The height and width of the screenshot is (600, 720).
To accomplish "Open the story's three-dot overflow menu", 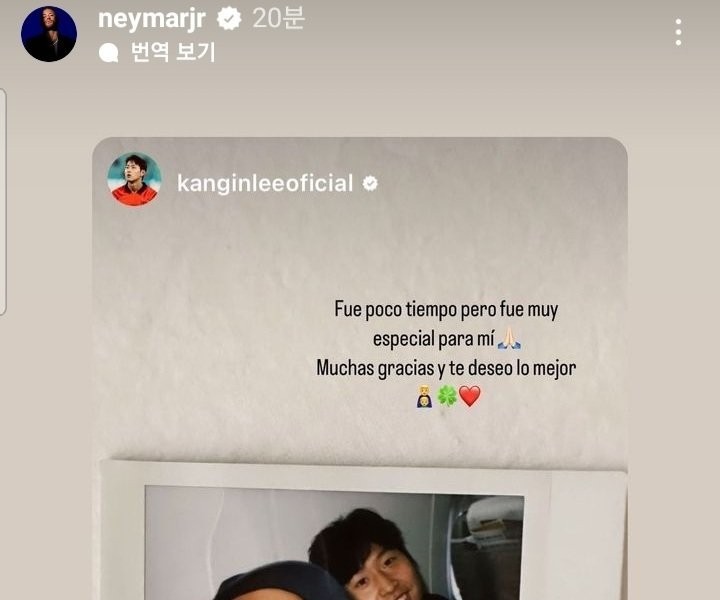I will (x=678, y=33).
